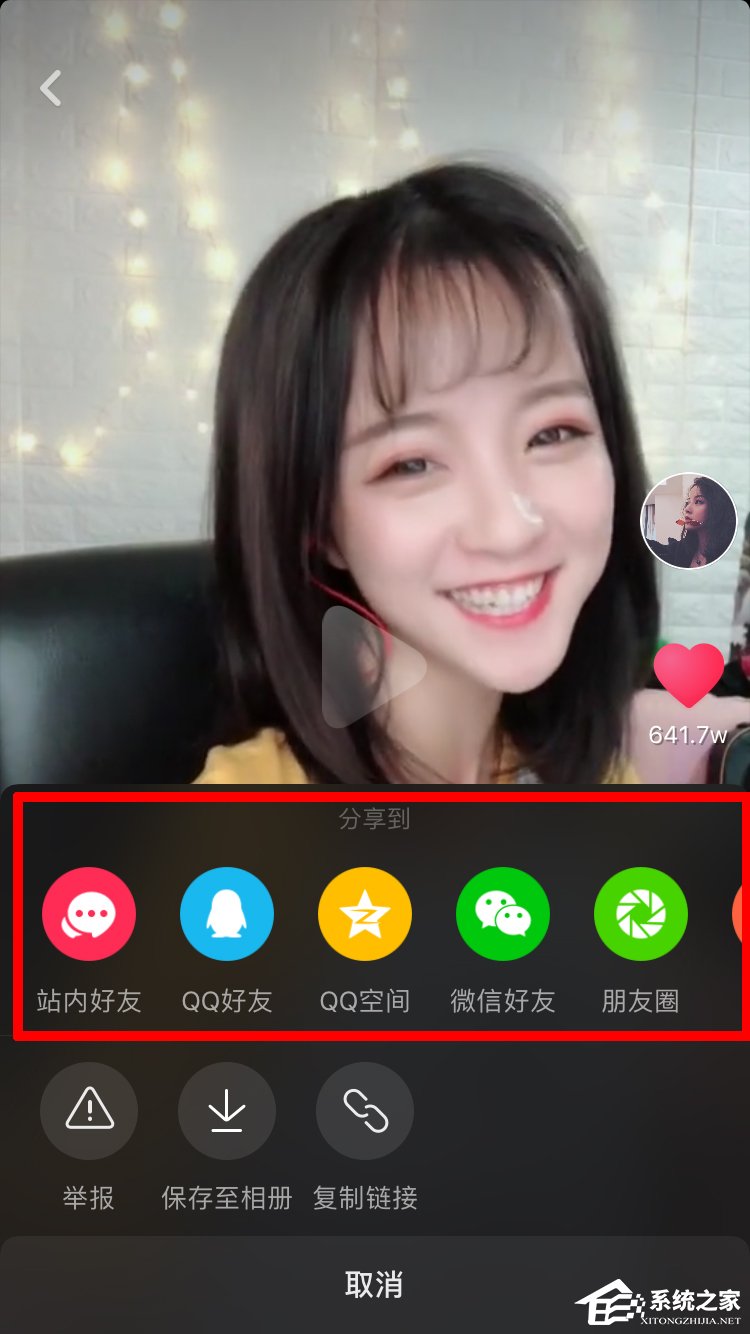Image resolution: width=750 pixels, height=1334 pixels.
Task: Report the video using 举报
Action: [x=88, y=1110]
